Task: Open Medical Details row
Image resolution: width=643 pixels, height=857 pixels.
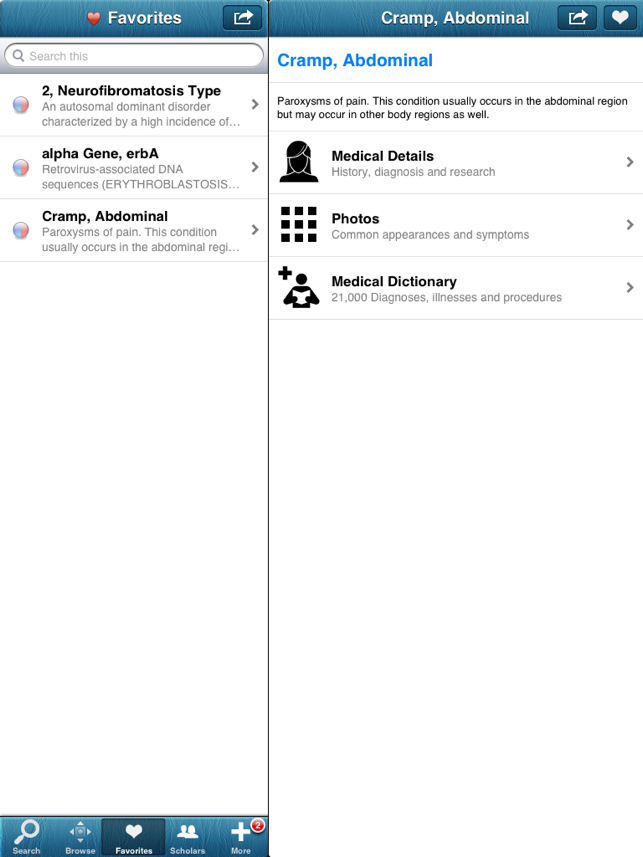Action: pos(455,163)
